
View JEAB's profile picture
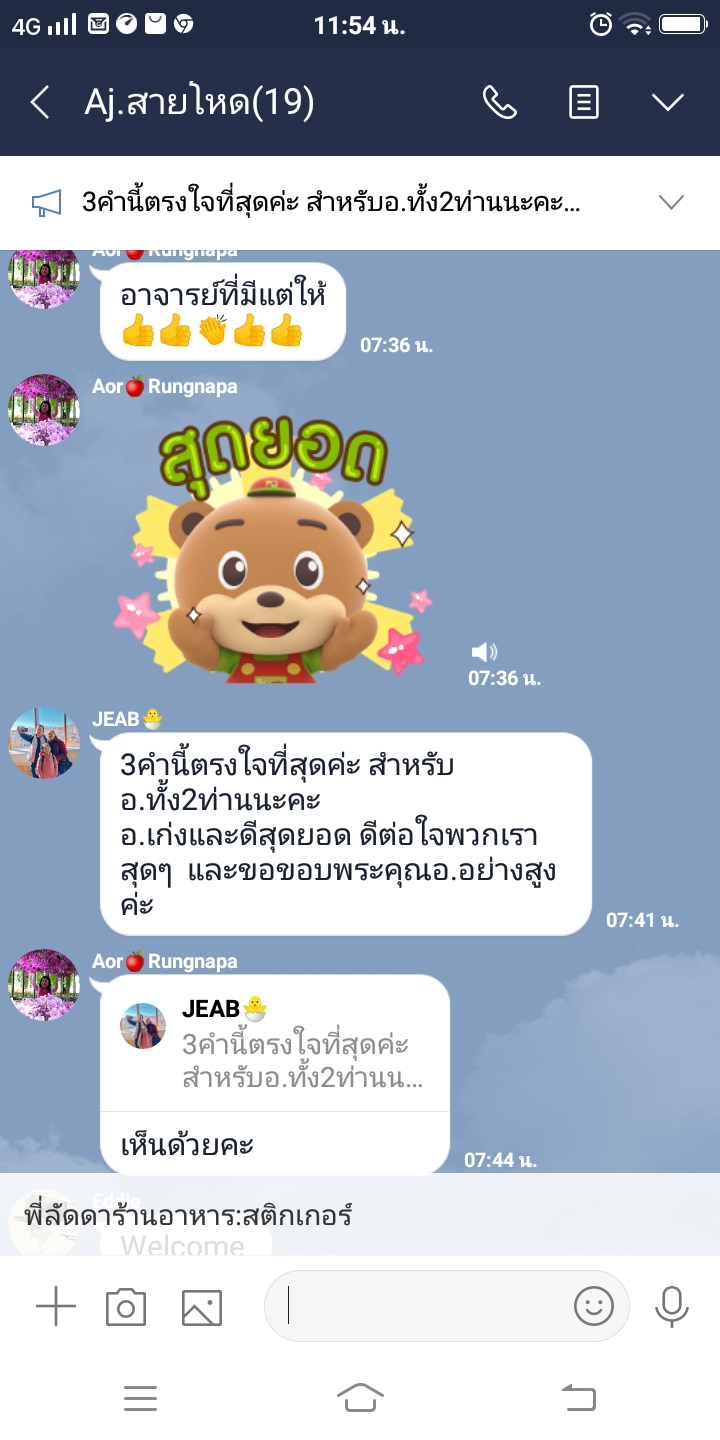coord(44,743)
